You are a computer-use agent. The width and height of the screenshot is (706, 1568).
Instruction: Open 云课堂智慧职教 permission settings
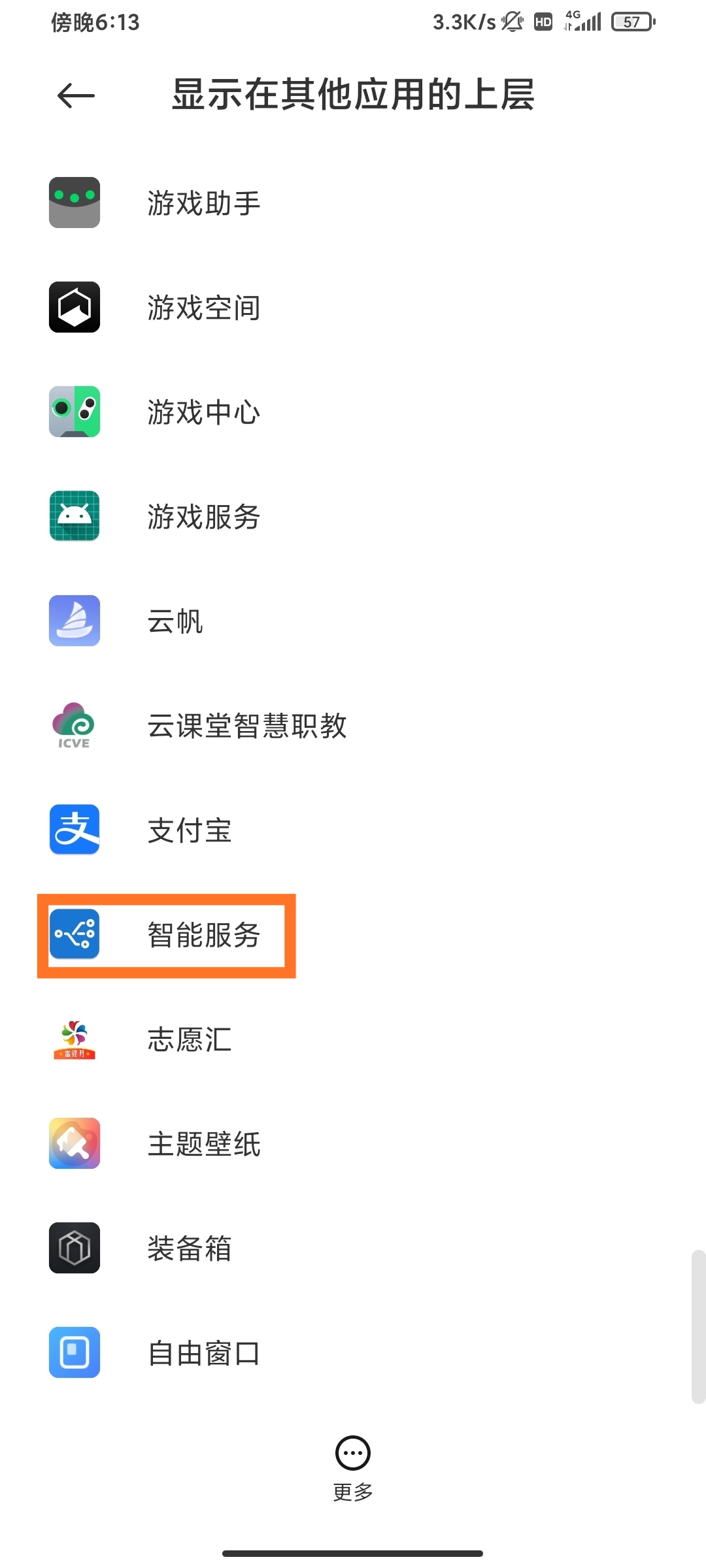click(353, 725)
